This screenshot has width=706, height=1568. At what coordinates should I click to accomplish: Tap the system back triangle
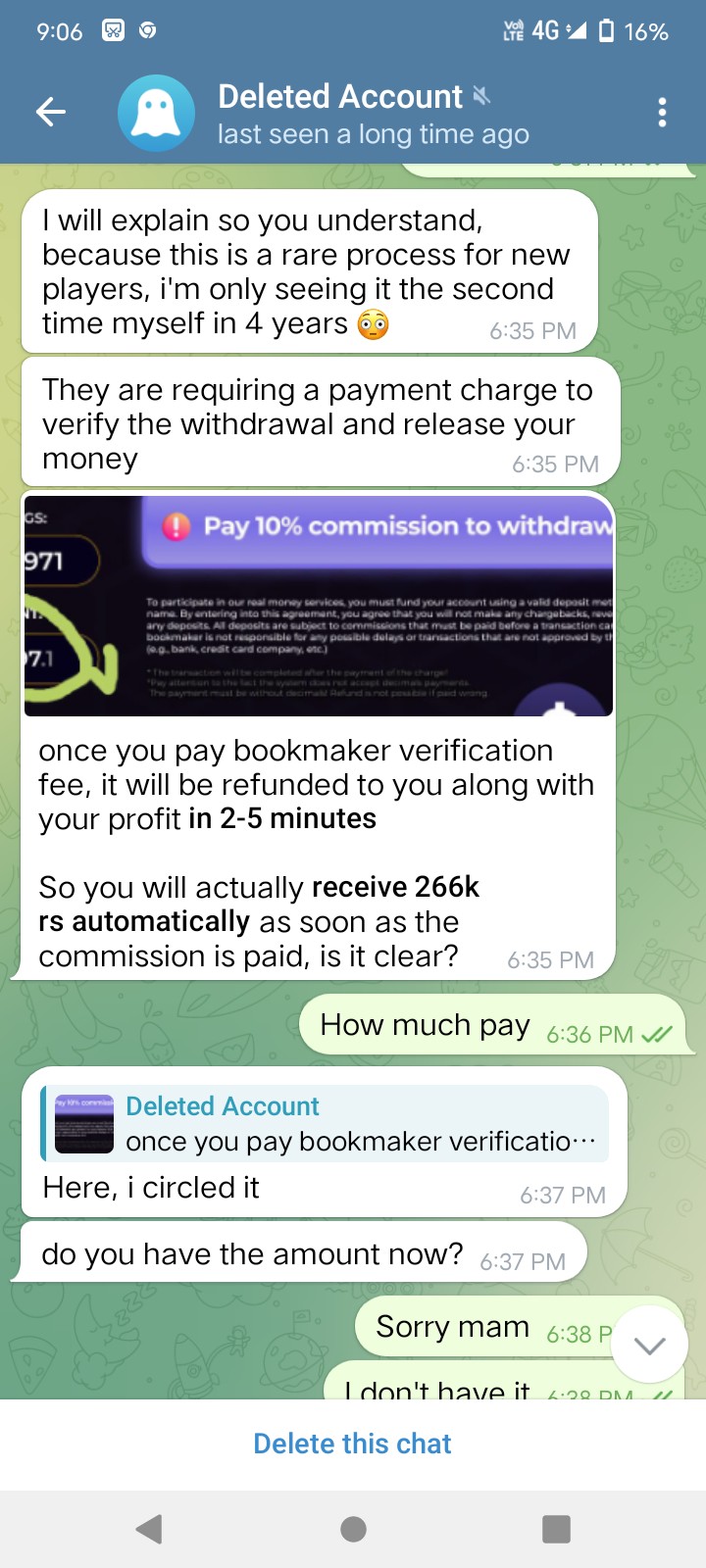coord(149,1529)
